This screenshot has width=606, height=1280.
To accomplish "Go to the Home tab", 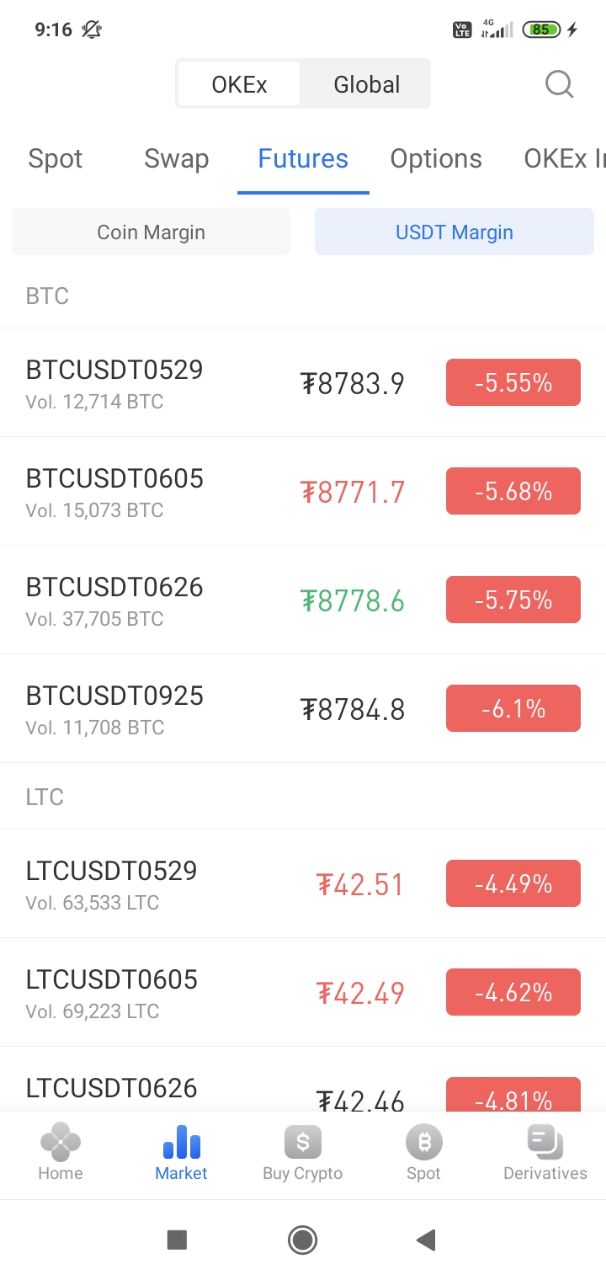I will (x=60, y=1153).
